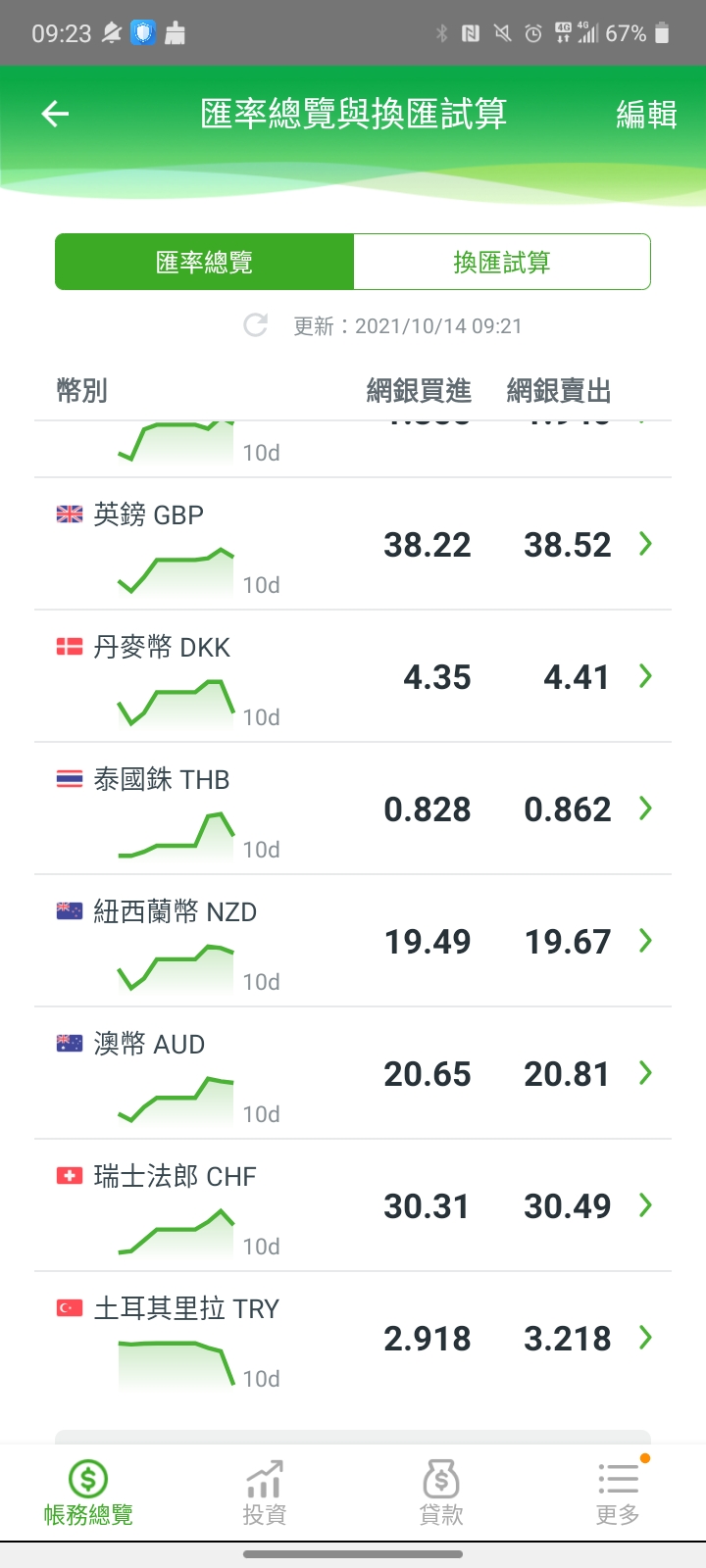Switch to the 投資 bottom tab
The image size is (706, 1568).
pos(265,1493)
